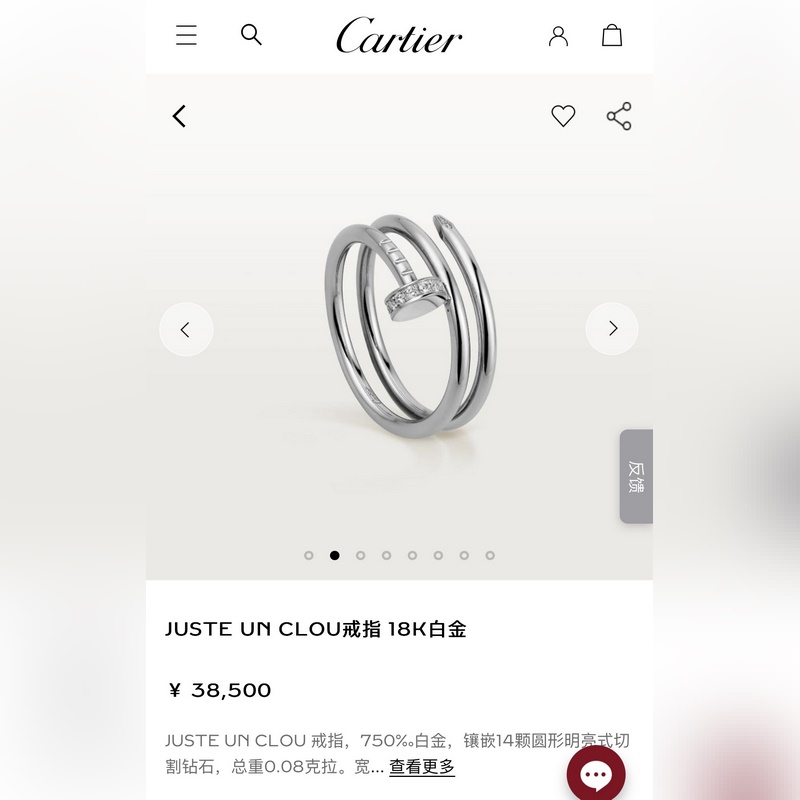Open the account profile icon
Screen dimensions: 800x800
click(558, 36)
